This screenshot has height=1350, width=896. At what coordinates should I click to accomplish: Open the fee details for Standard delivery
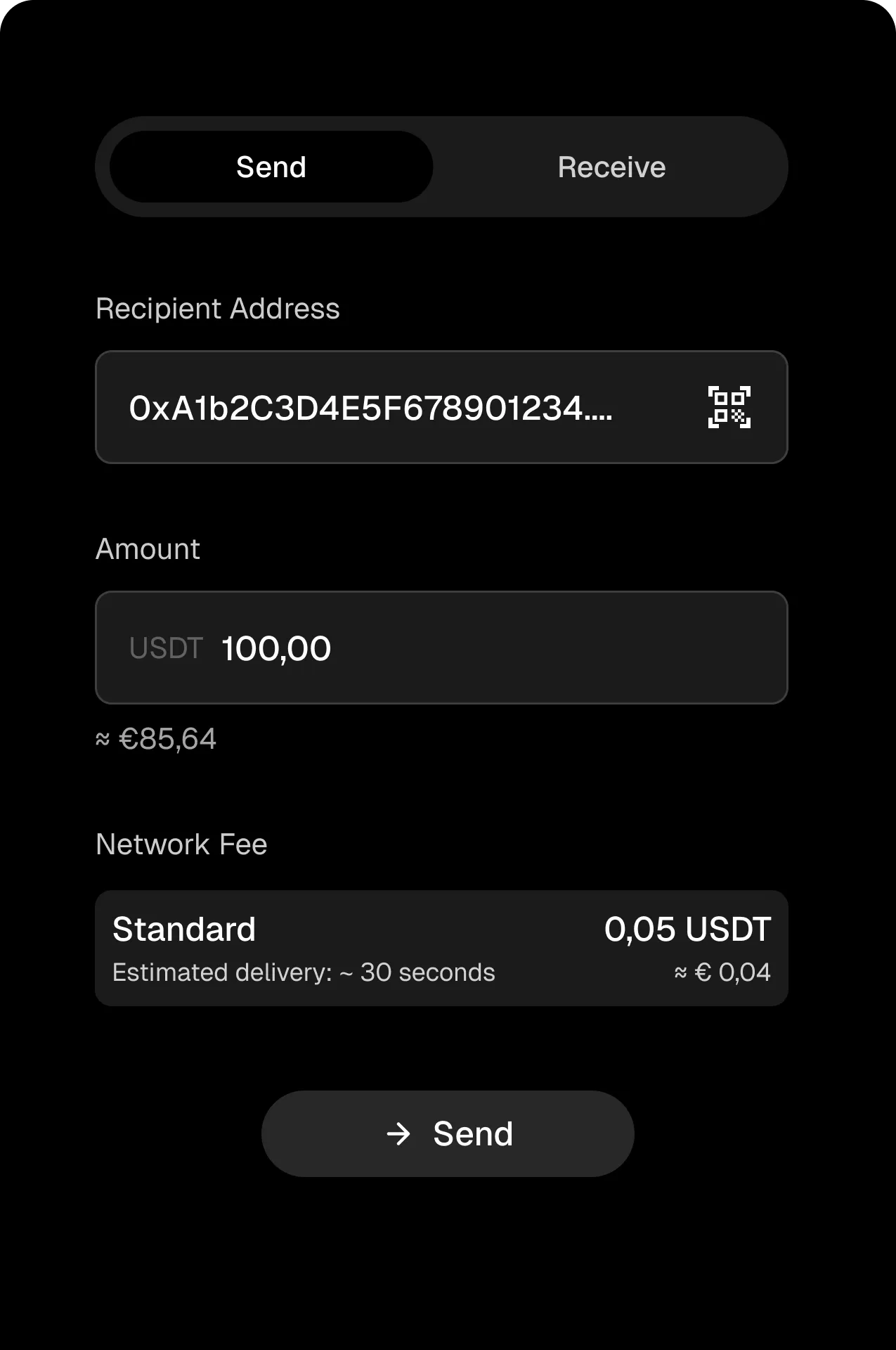[x=441, y=948]
